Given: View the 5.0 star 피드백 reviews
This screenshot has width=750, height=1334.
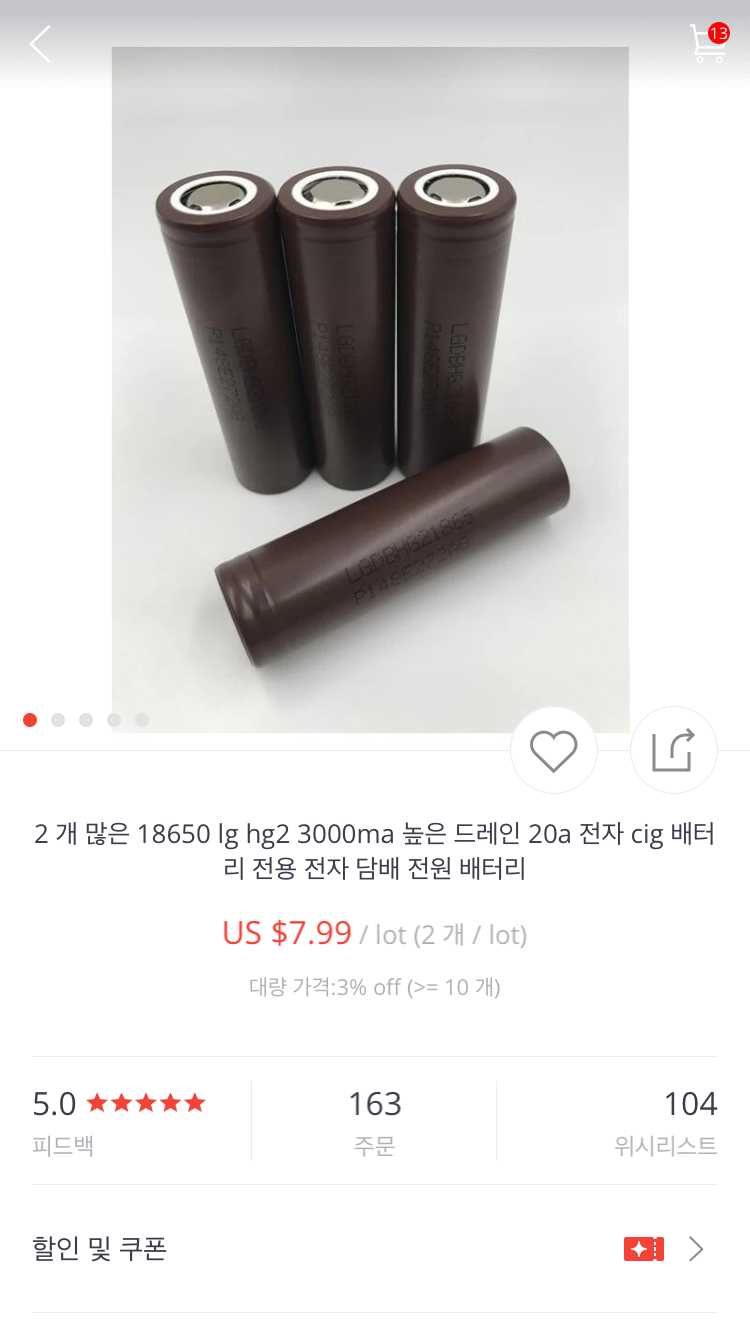Looking at the screenshot, I should point(120,1120).
